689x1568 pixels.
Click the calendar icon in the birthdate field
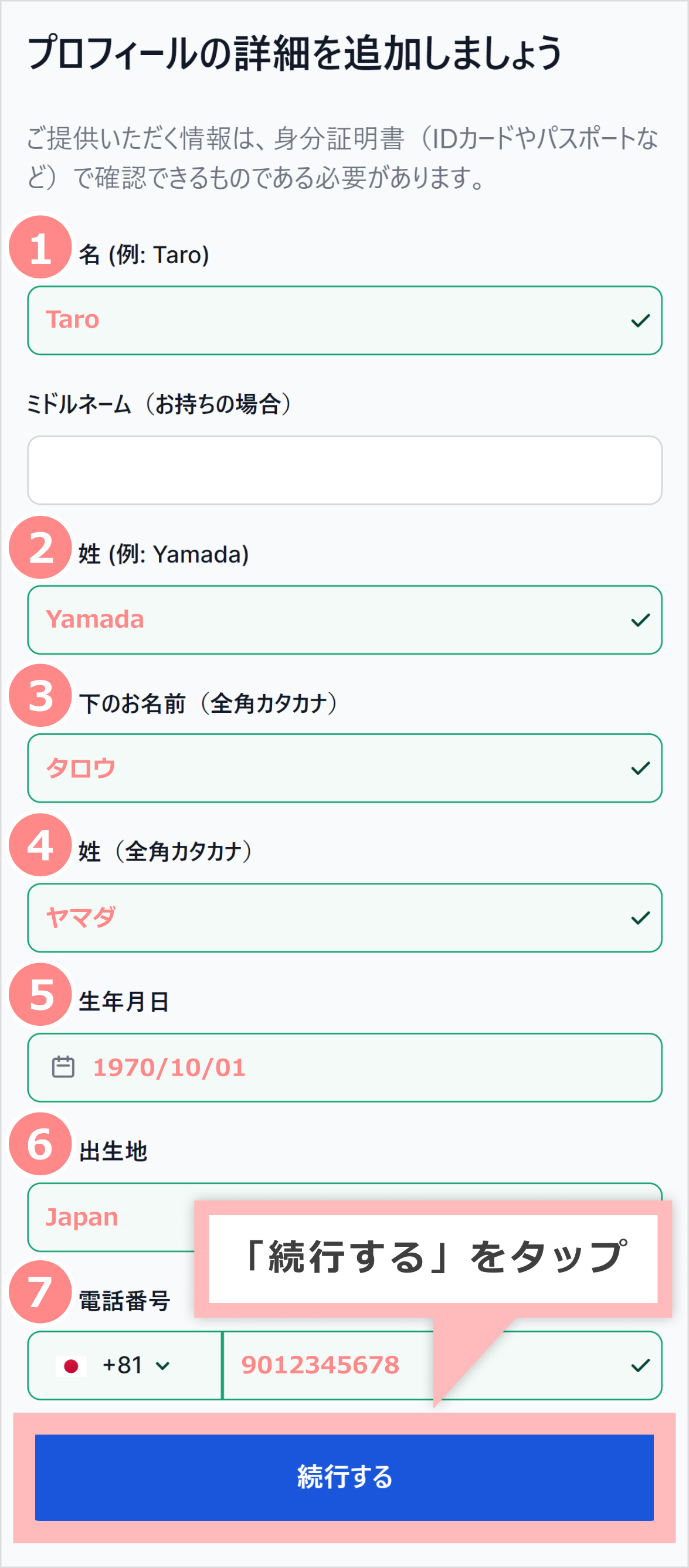(x=63, y=1067)
